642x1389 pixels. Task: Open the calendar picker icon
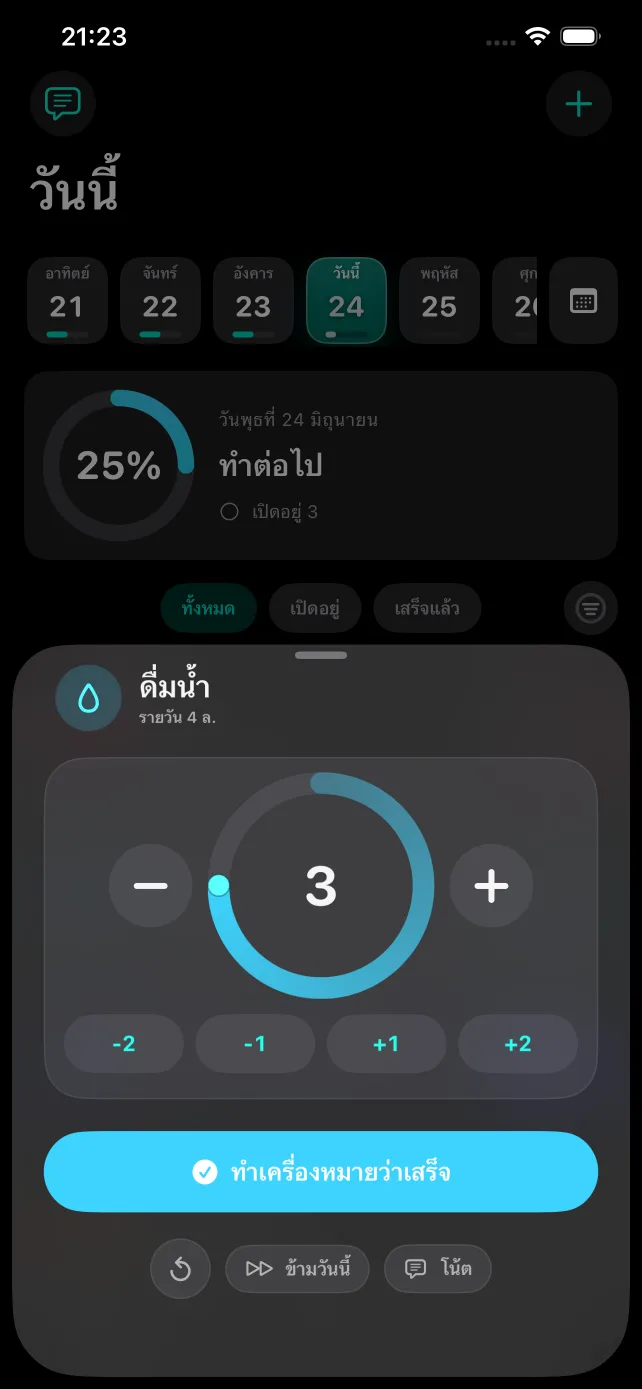point(583,301)
